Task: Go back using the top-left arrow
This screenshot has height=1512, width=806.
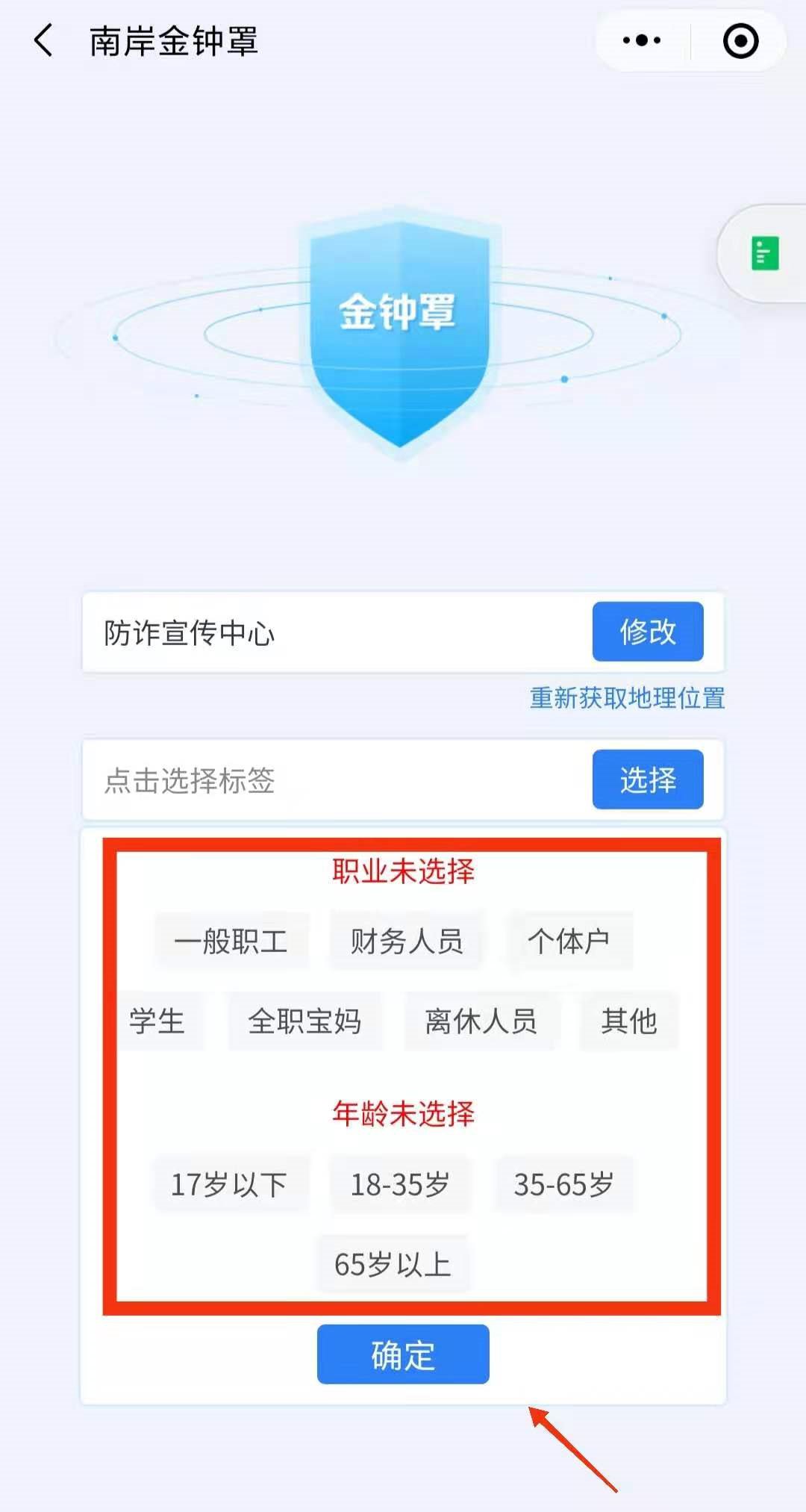Action: coord(43,40)
